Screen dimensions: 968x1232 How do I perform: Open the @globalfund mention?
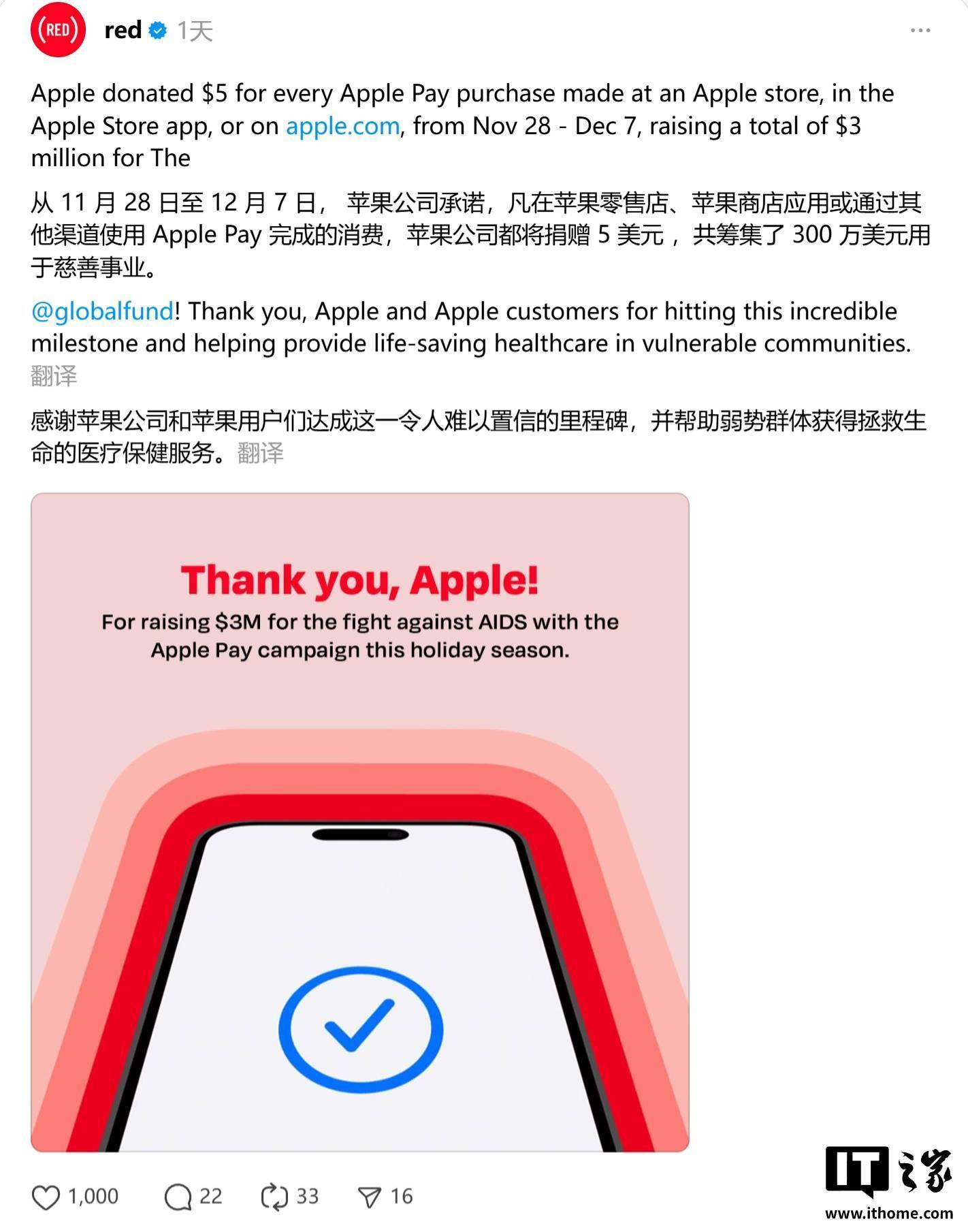pyautogui.click(x=102, y=311)
